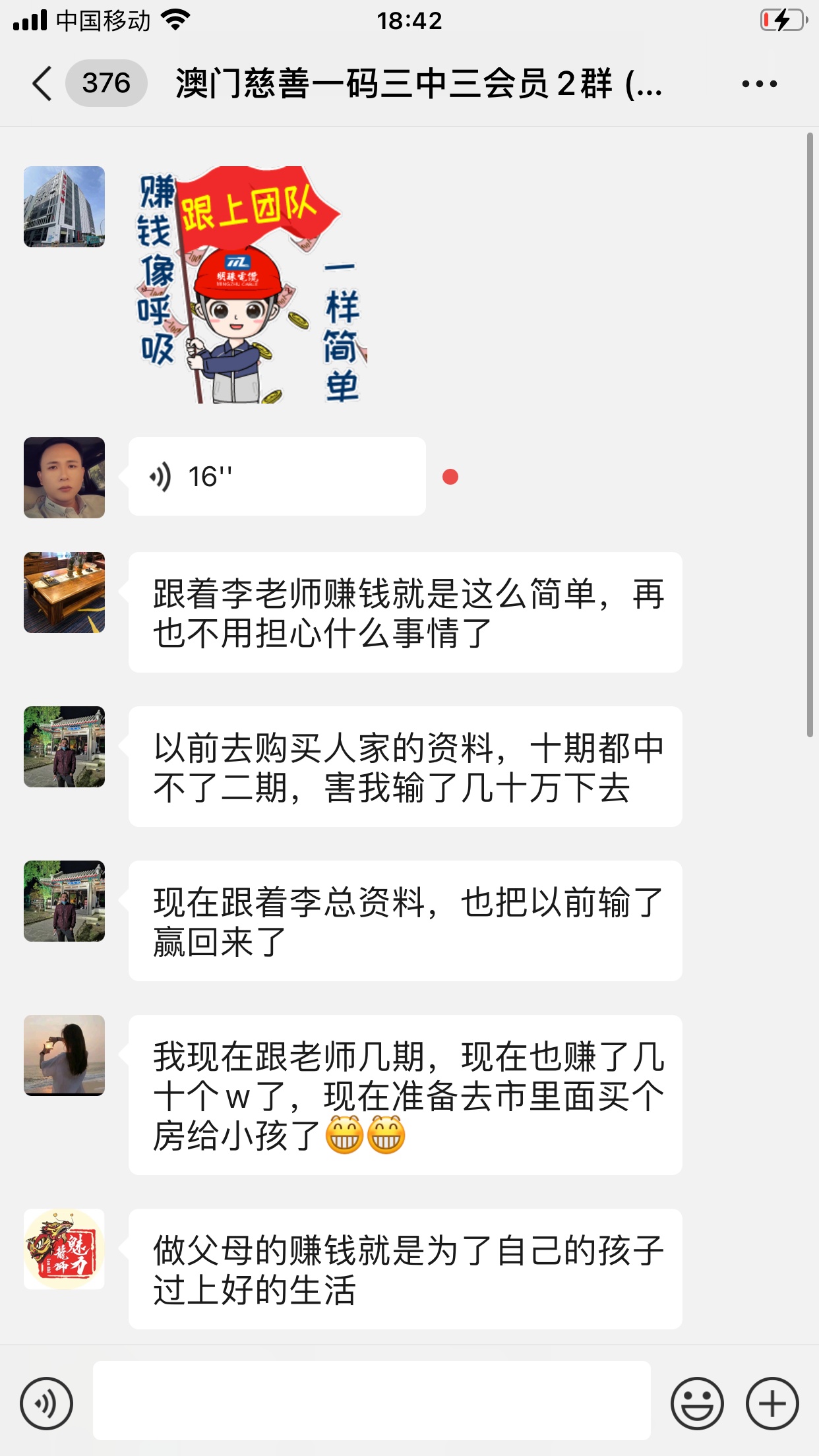Viewport: 819px width, 1456px height.
Task: Open the emoji sticker panel
Action: coord(697,1403)
